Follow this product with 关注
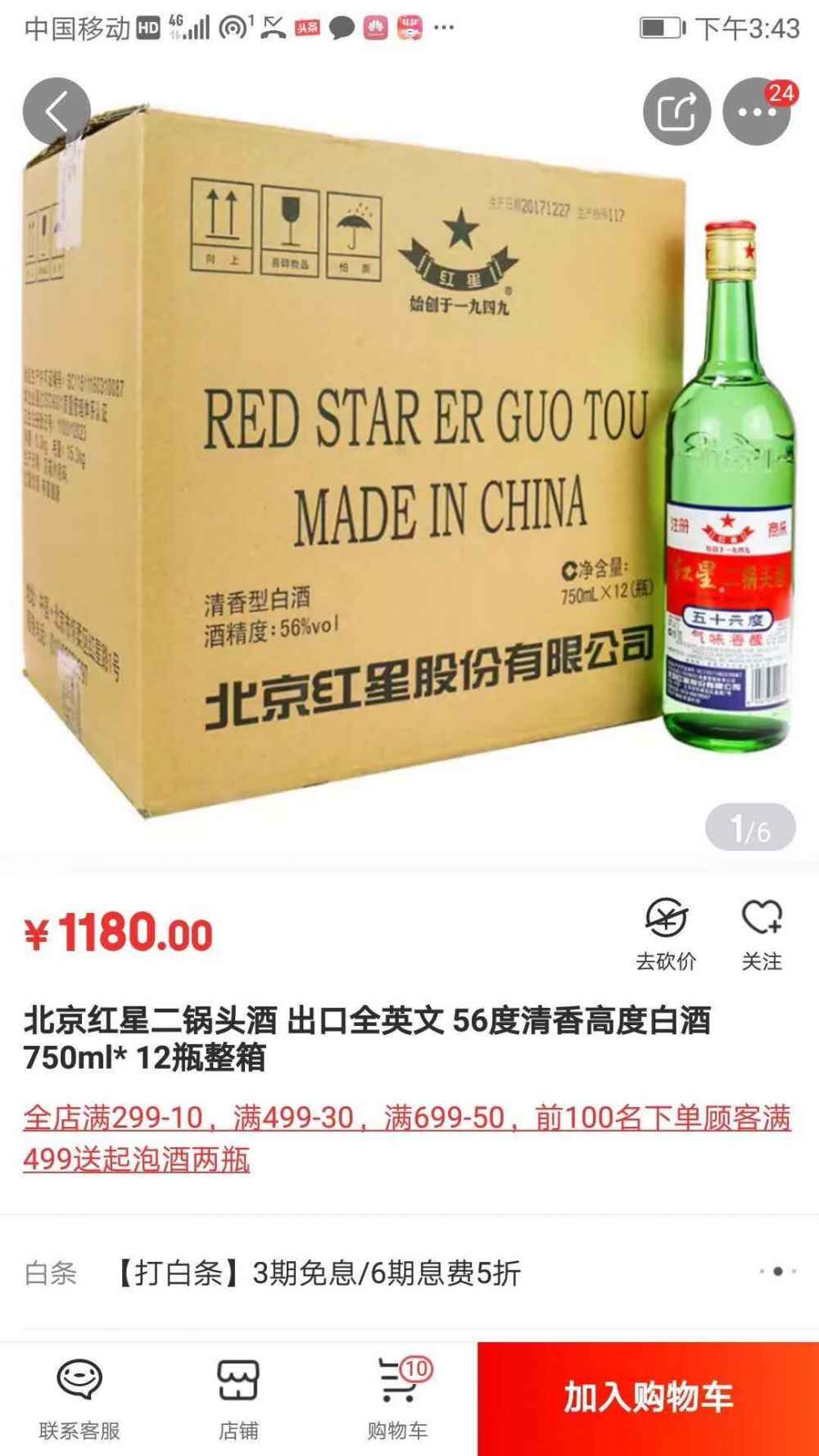The height and width of the screenshot is (1456, 819). 762,934
